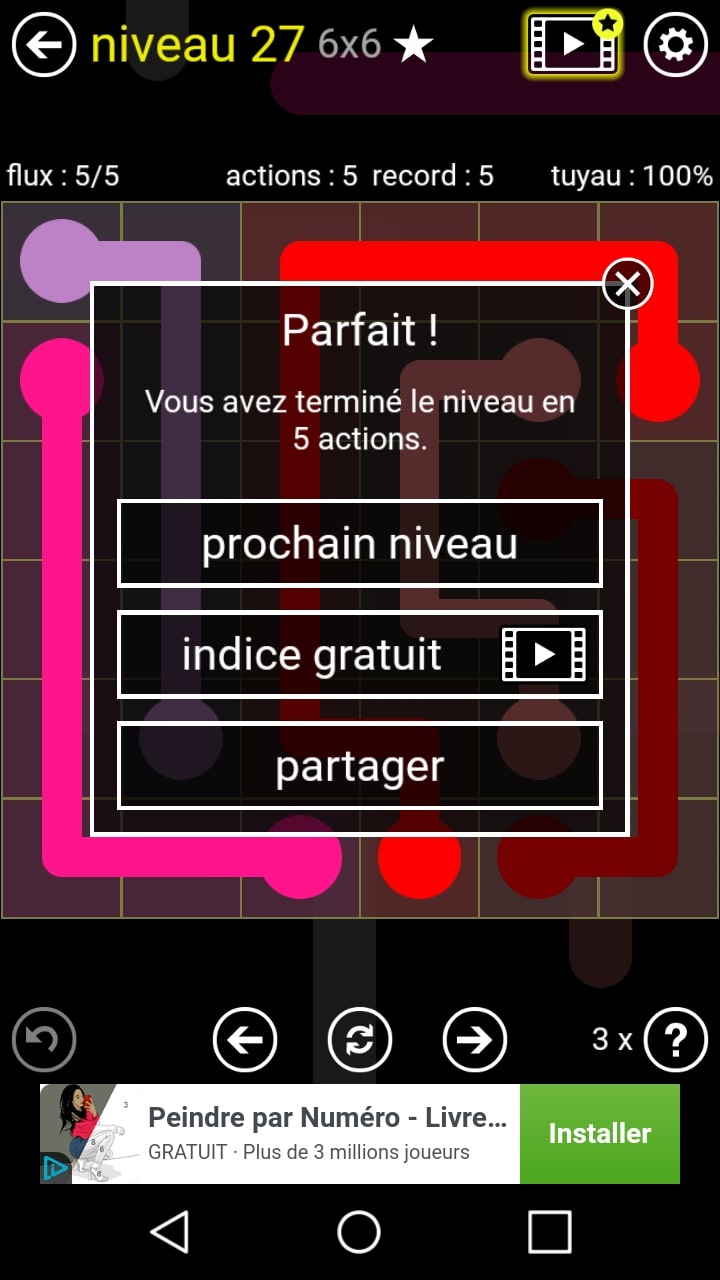Use a hint with the question mark
Screen dimensions: 720x1280
(676, 1040)
